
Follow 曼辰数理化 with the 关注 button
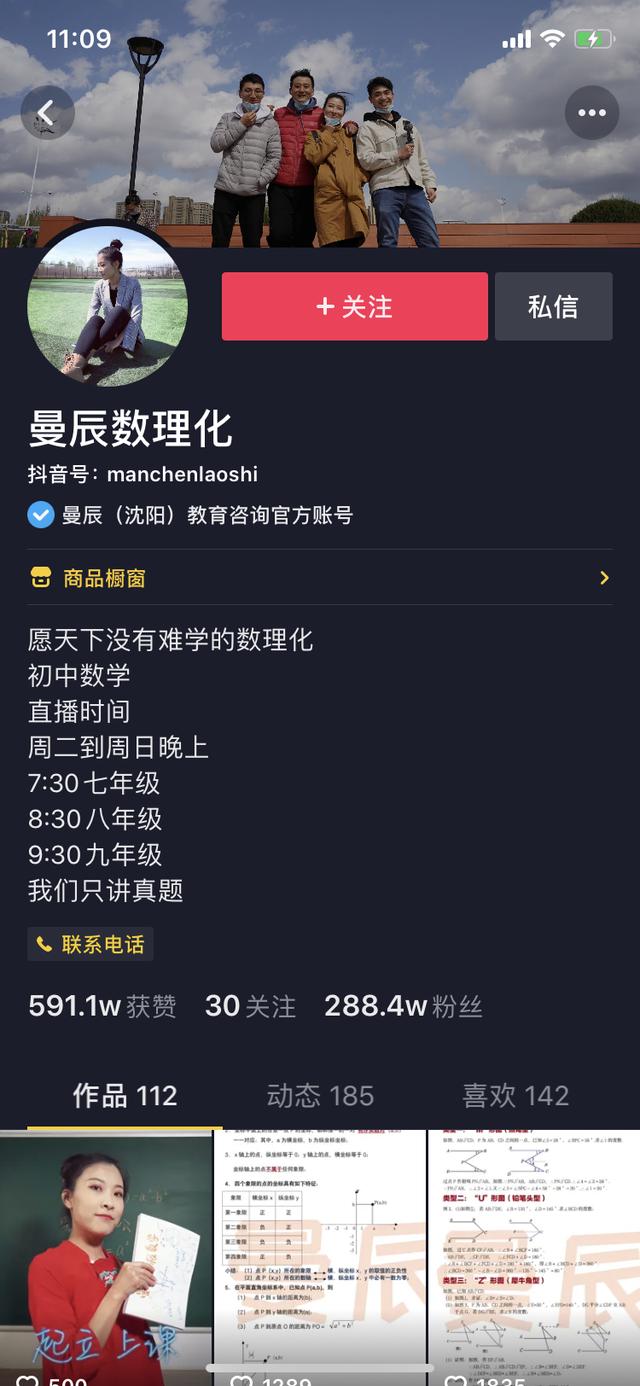point(354,307)
